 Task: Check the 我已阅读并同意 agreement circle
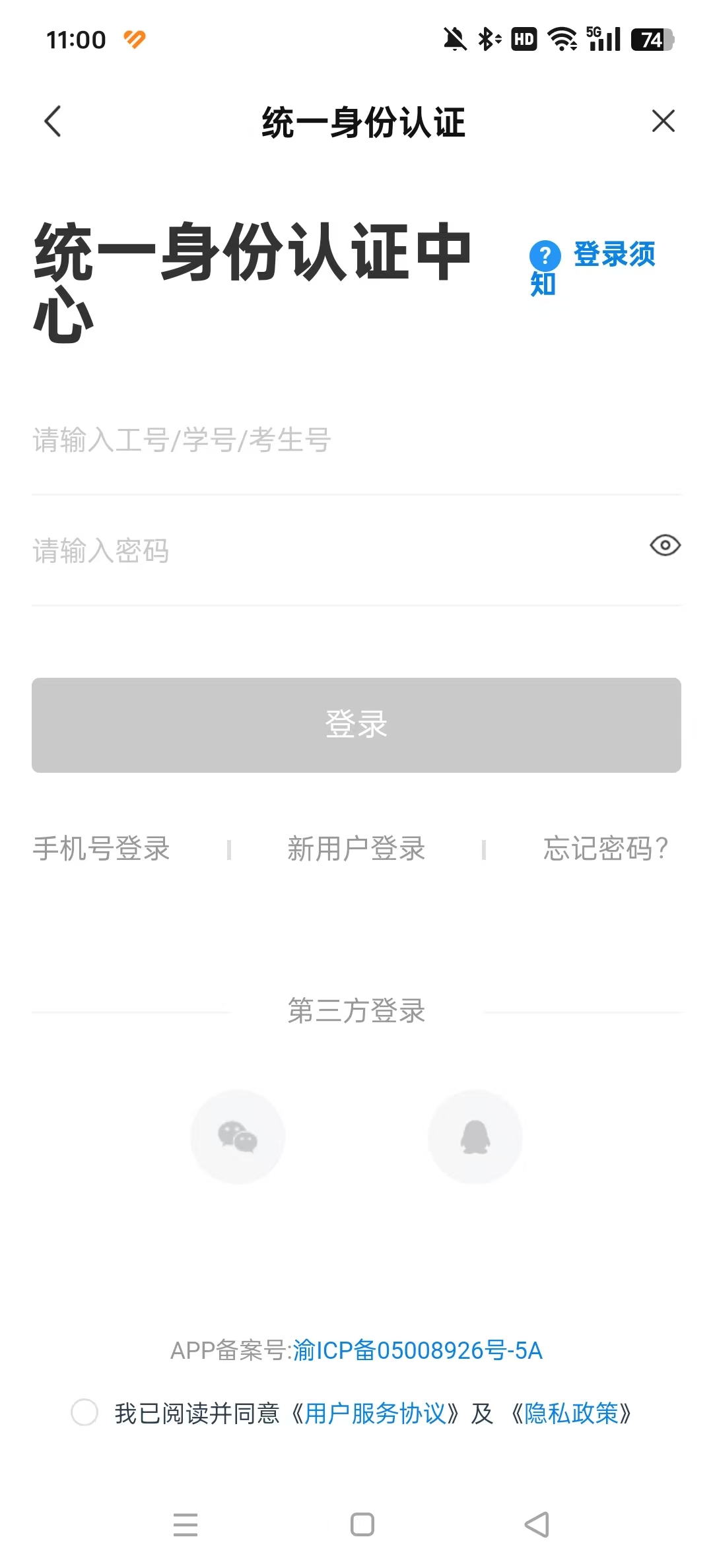[85, 1413]
